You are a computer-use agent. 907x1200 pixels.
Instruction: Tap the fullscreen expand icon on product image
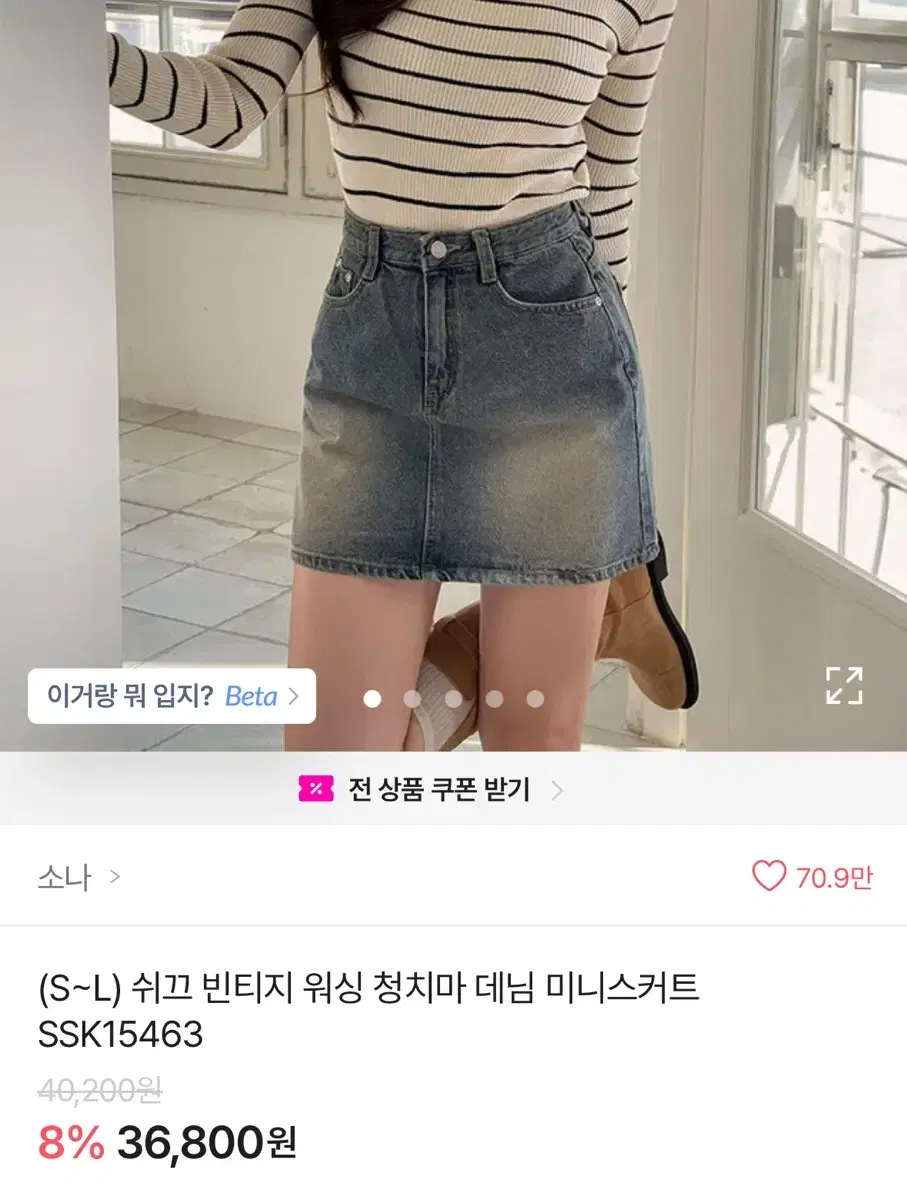click(846, 687)
